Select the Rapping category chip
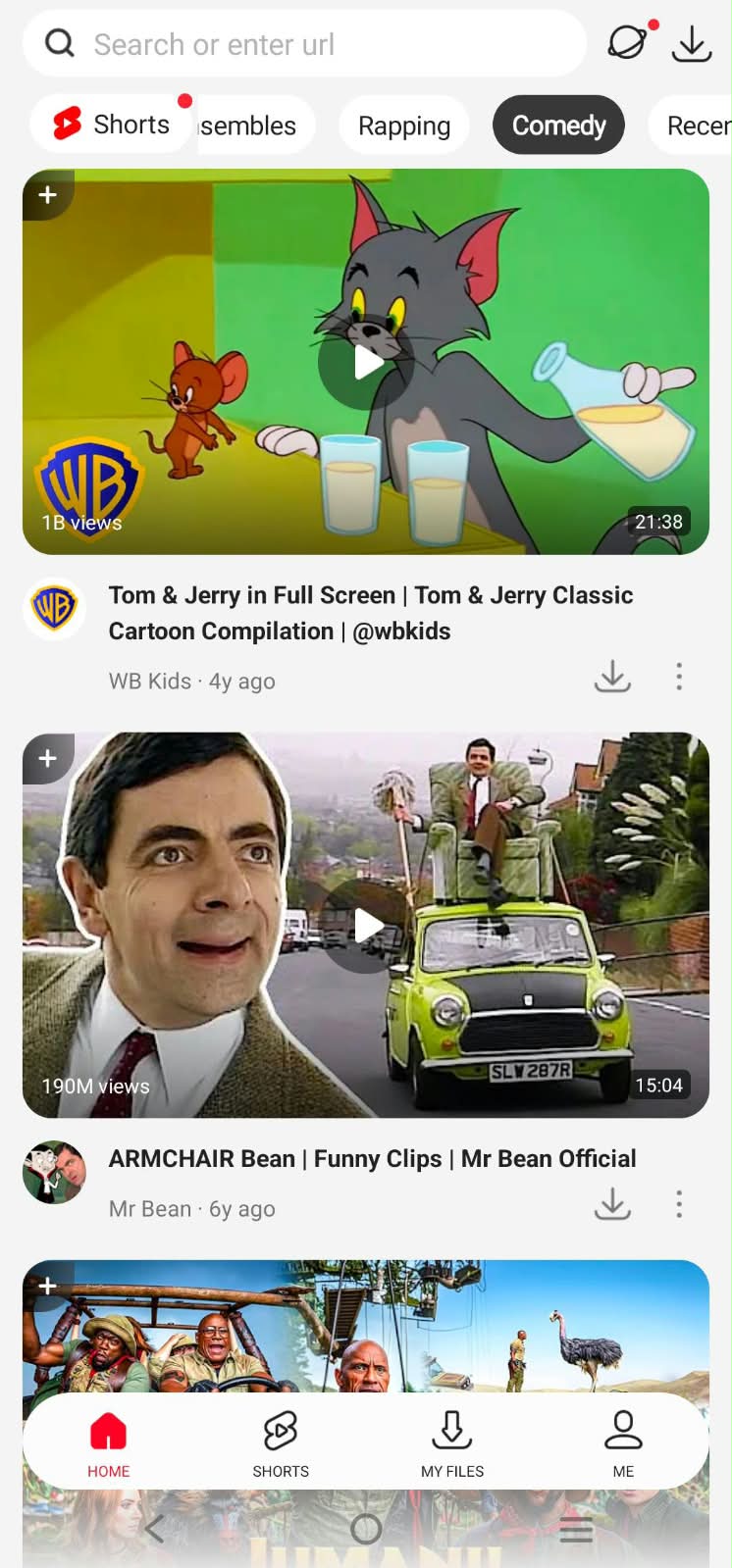Image resolution: width=732 pixels, height=1568 pixels. point(404,126)
